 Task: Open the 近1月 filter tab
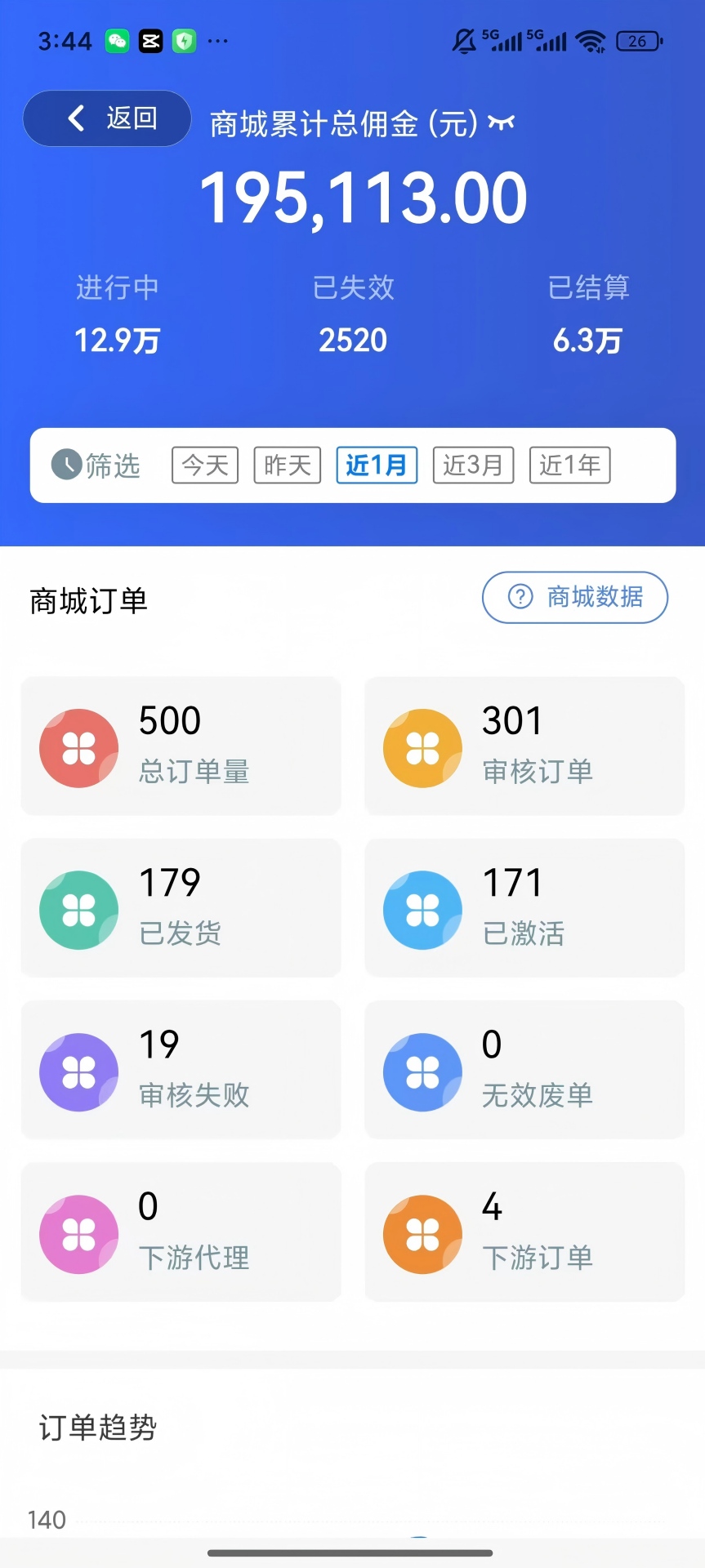[x=377, y=465]
